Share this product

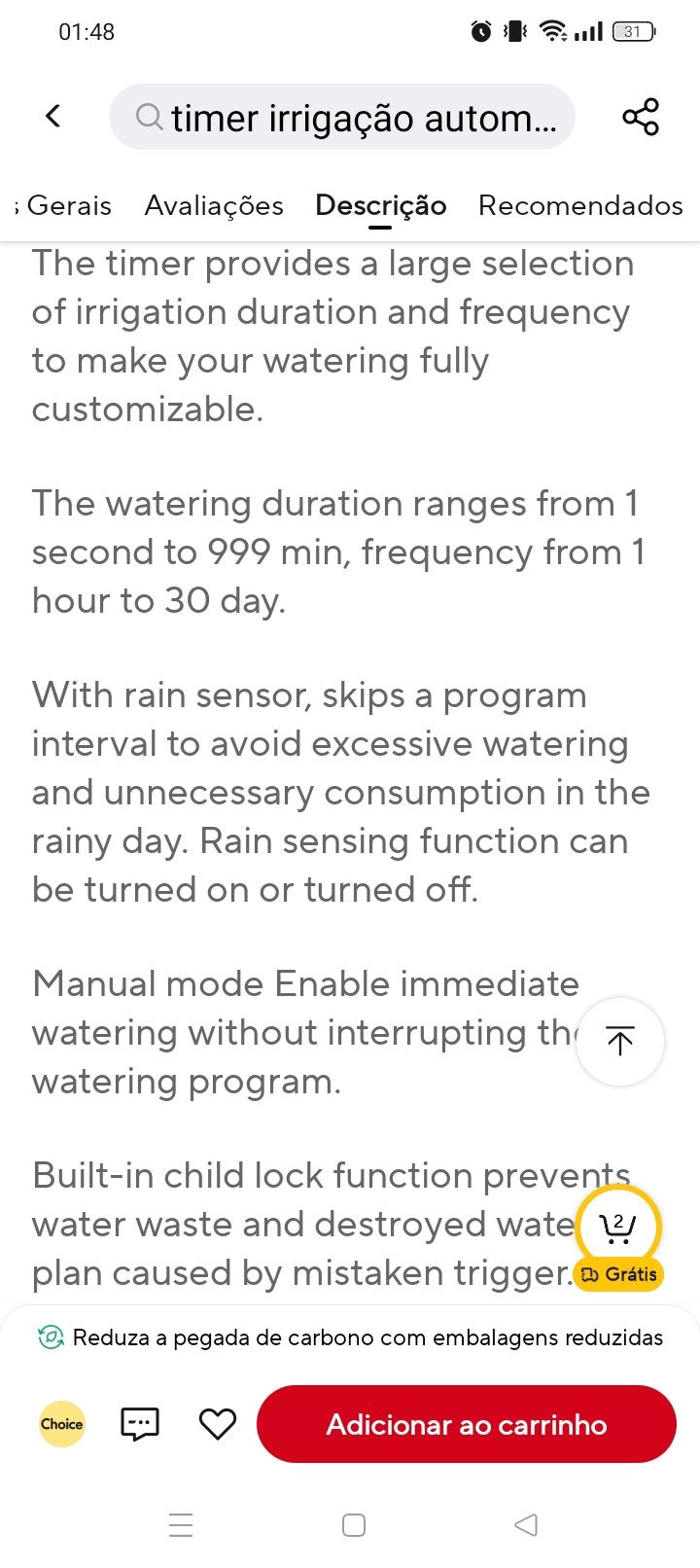click(640, 117)
